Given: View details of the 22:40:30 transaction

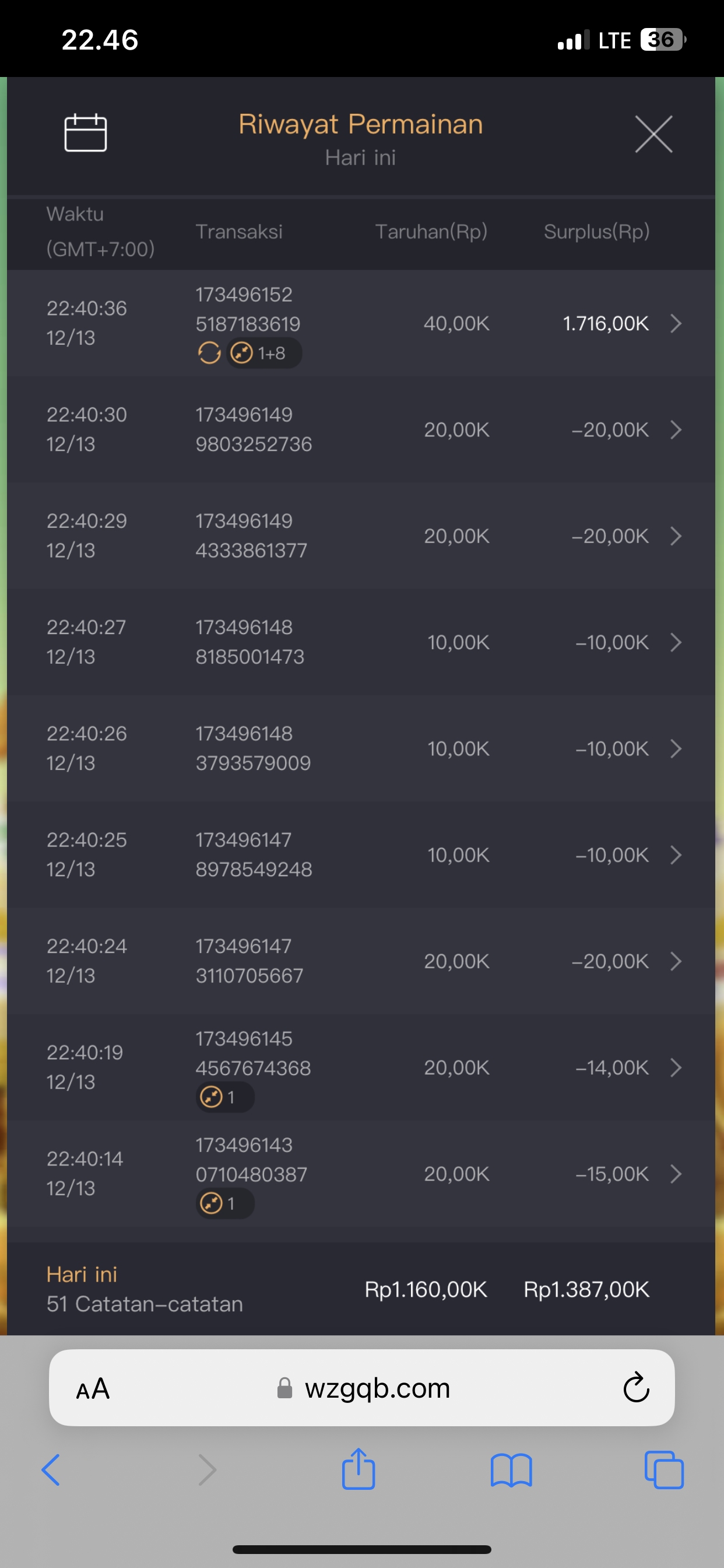Looking at the screenshot, I should [x=676, y=430].
